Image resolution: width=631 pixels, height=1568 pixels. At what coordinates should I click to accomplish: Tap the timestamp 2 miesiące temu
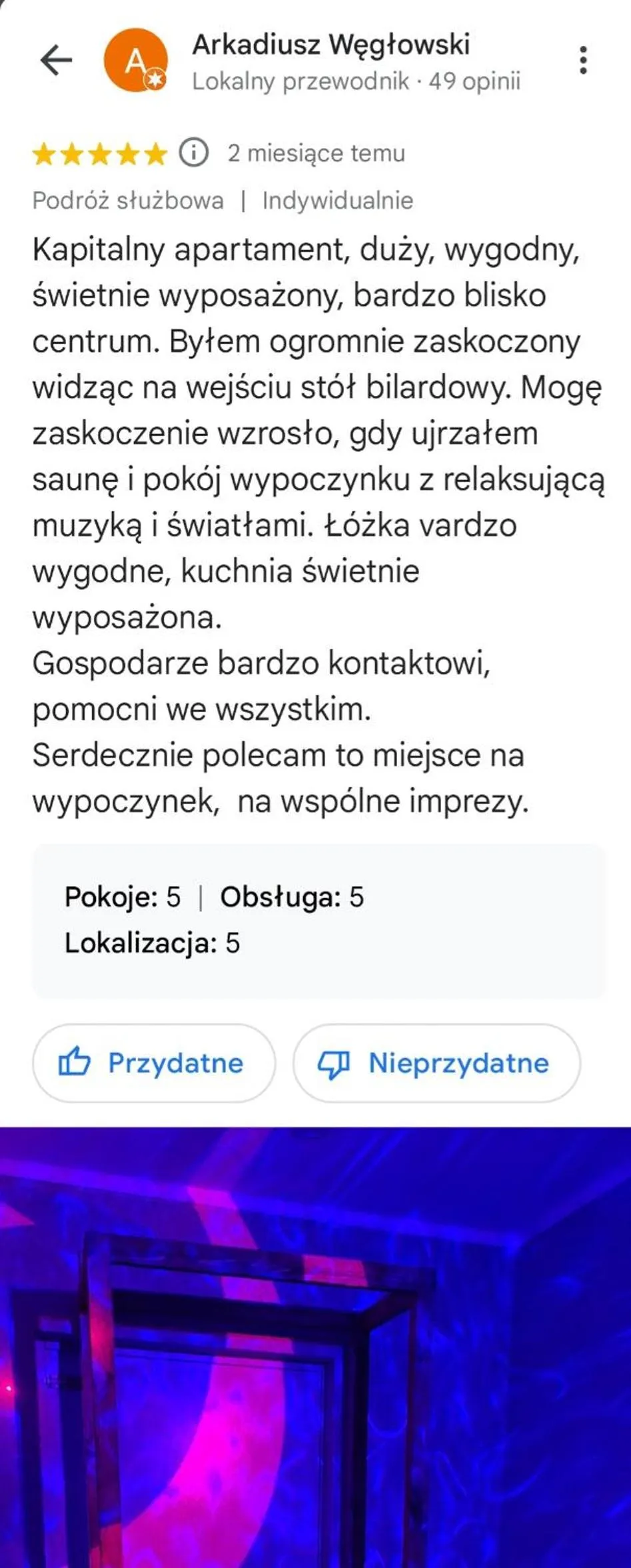[316, 153]
